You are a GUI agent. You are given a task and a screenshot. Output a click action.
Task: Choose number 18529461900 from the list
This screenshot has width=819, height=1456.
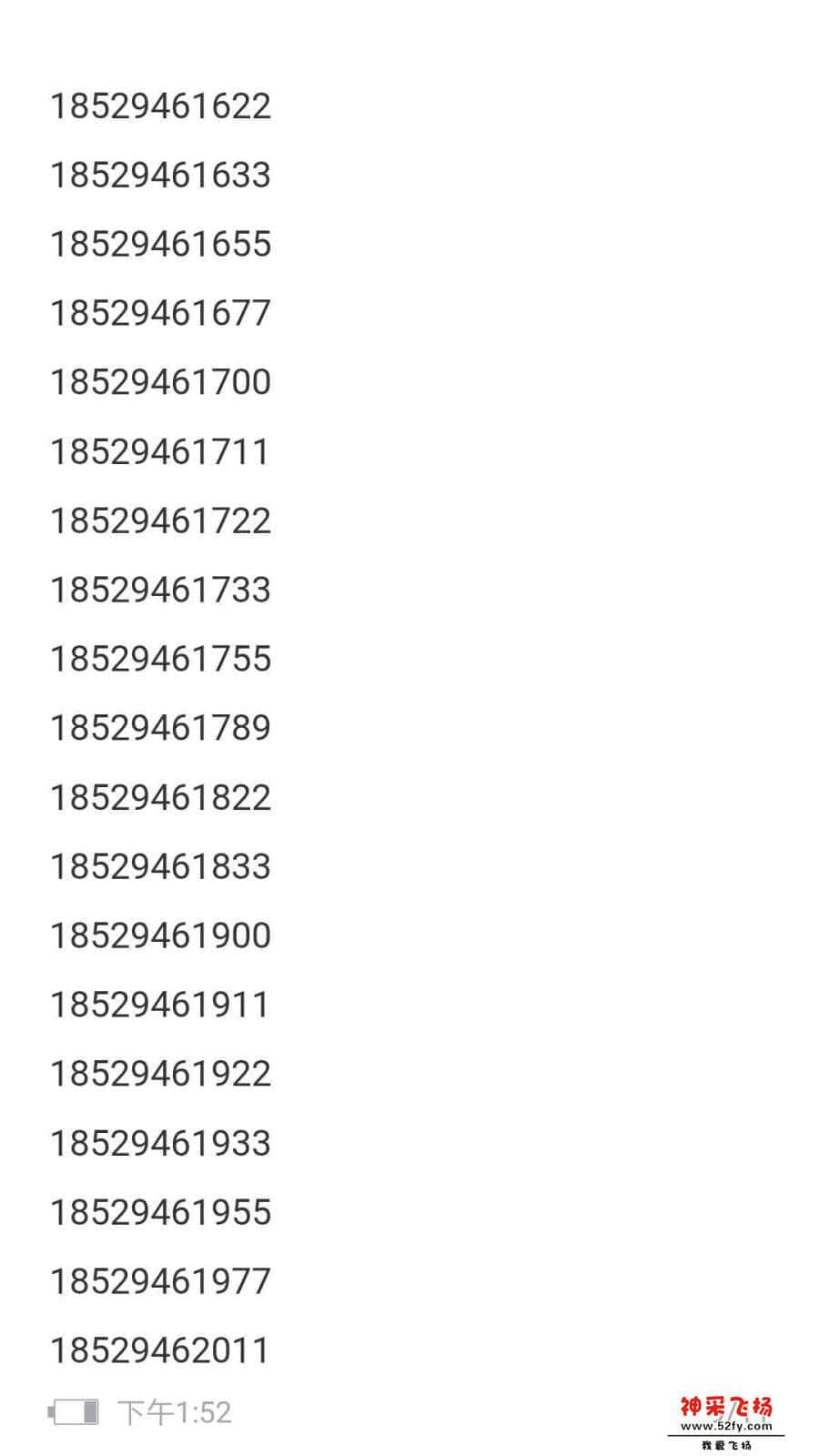[x=159, y=935]
